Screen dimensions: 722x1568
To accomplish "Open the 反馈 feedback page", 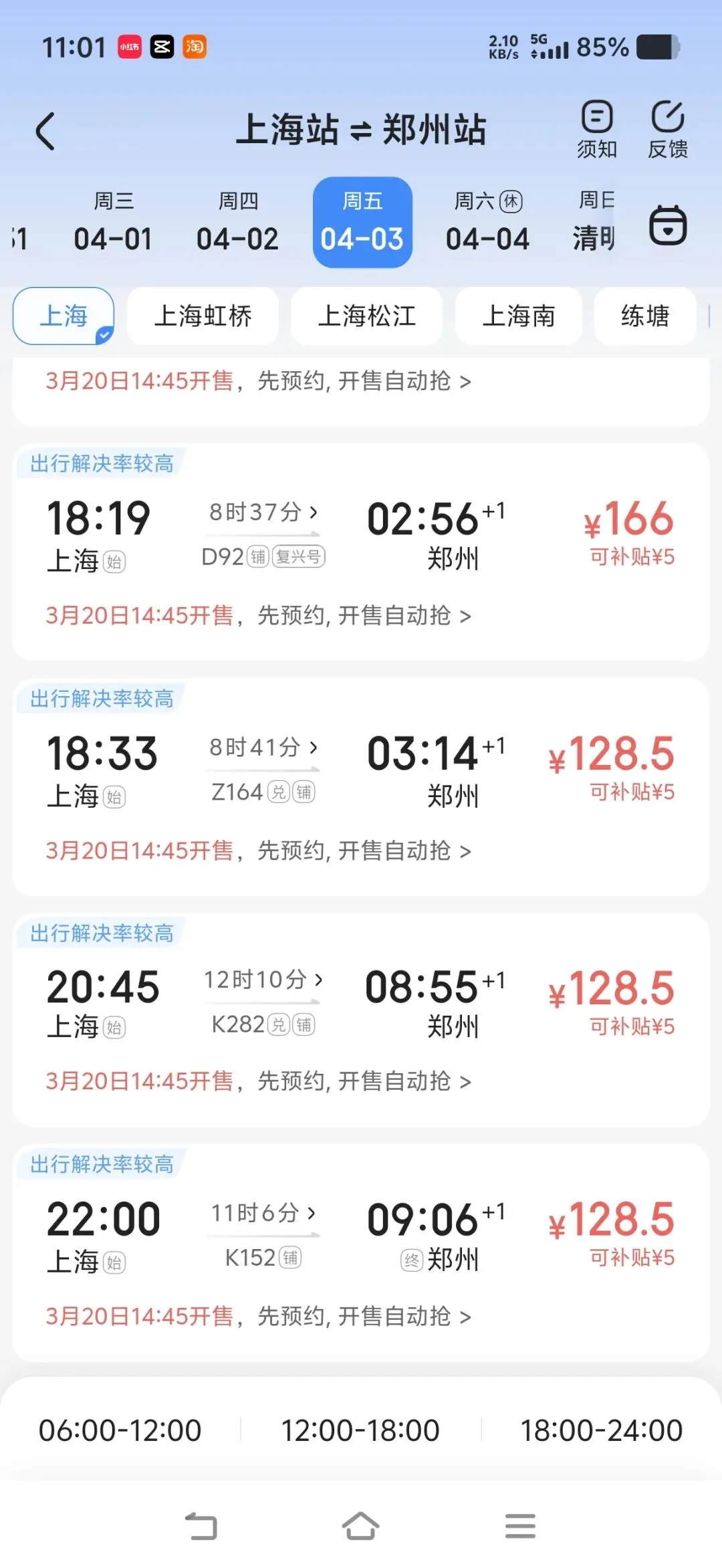I will coord(667,130).
